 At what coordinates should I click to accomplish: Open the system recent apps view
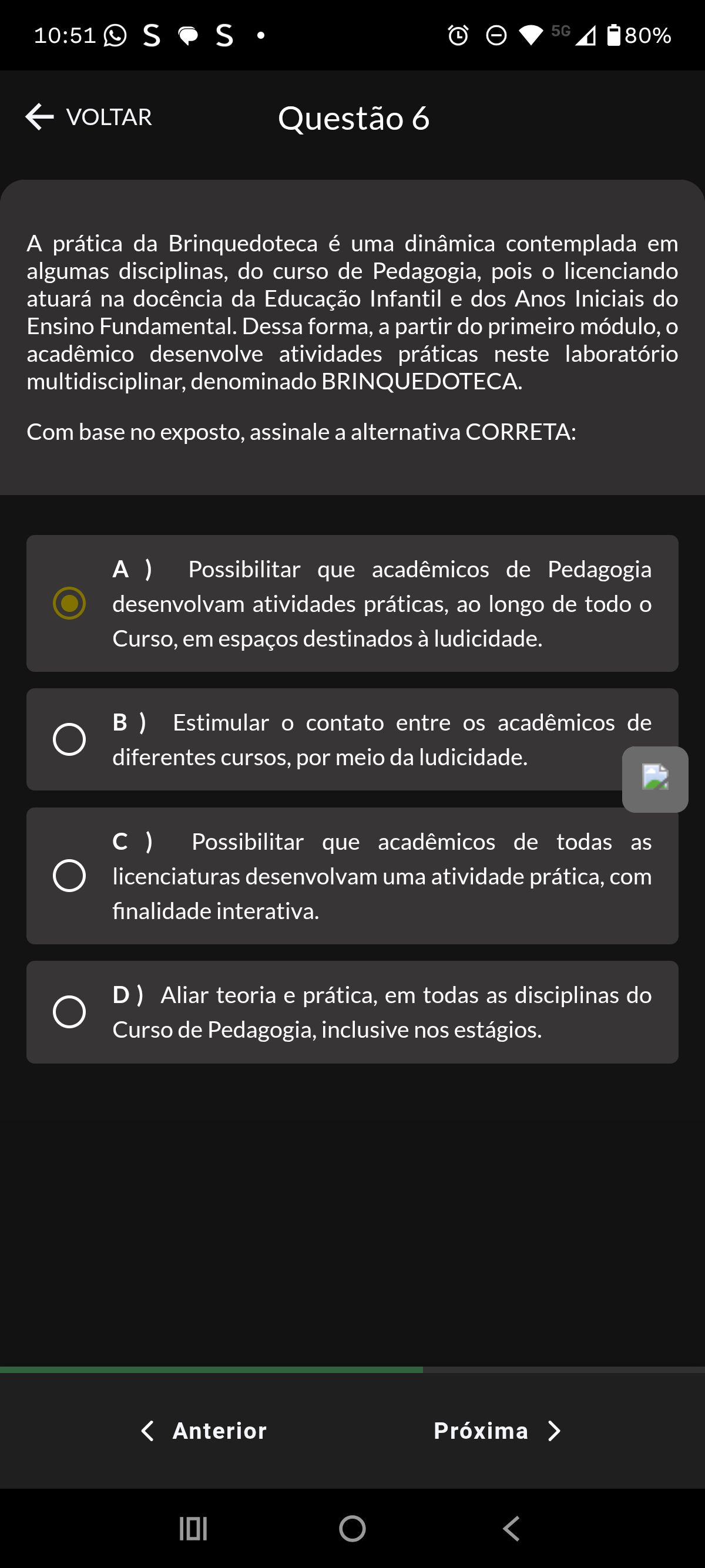coord(193,1529)
